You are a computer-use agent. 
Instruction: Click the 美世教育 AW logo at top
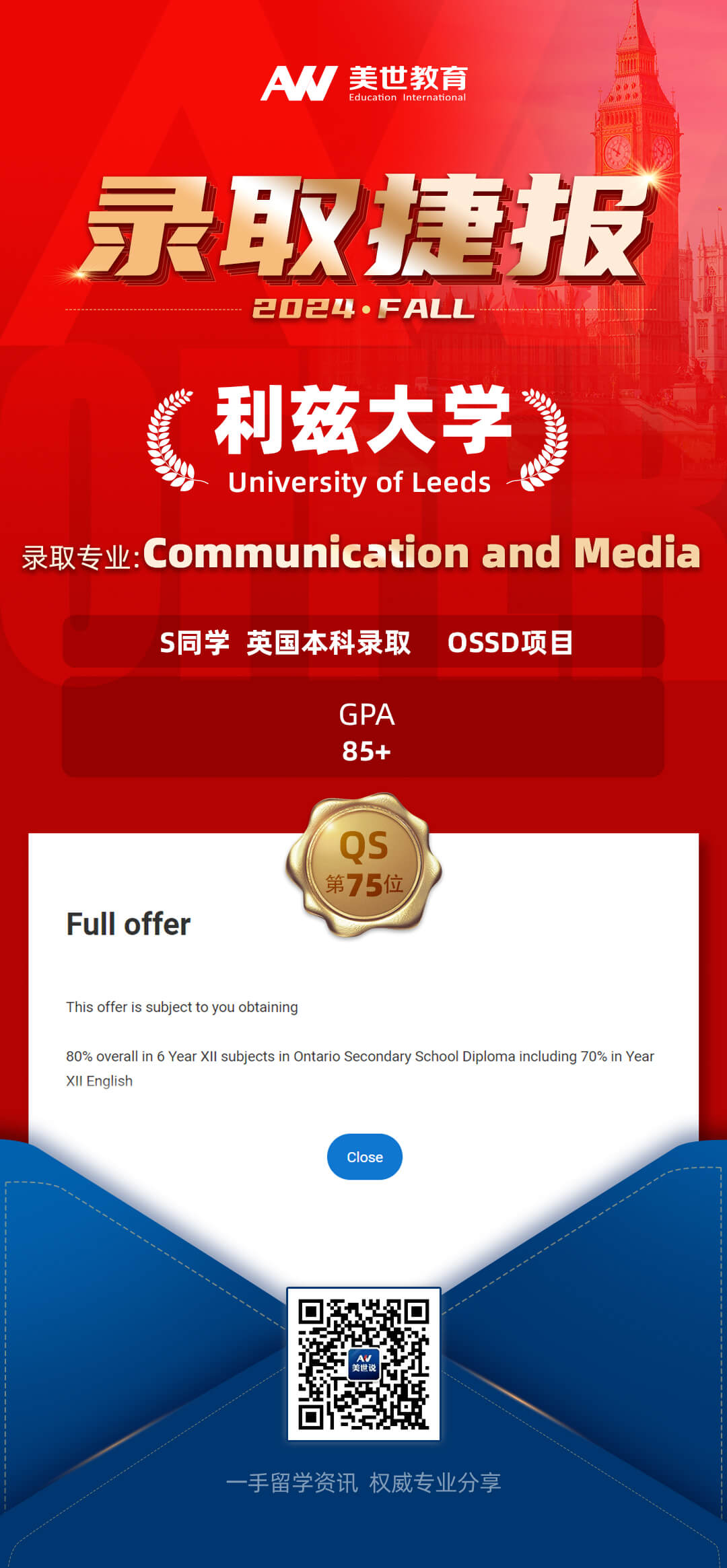(x=363, y=81)
